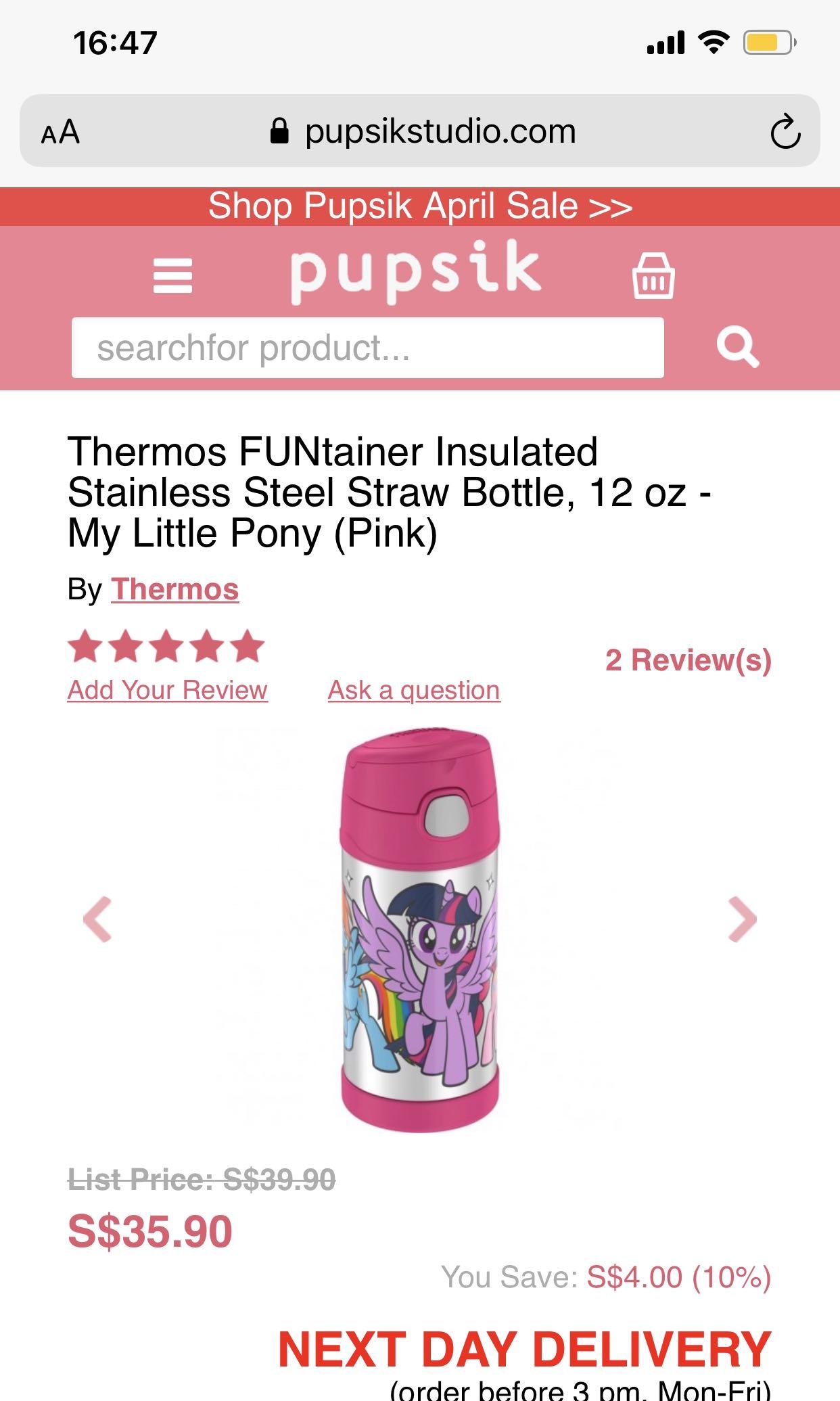
Task: Tap the product search input field
Action: (x=369, y=347)
